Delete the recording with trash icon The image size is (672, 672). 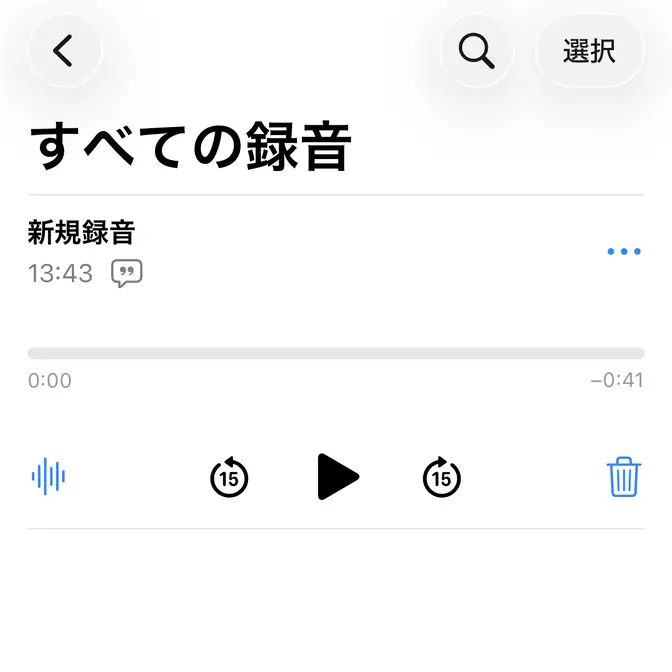tap(624, 477)
